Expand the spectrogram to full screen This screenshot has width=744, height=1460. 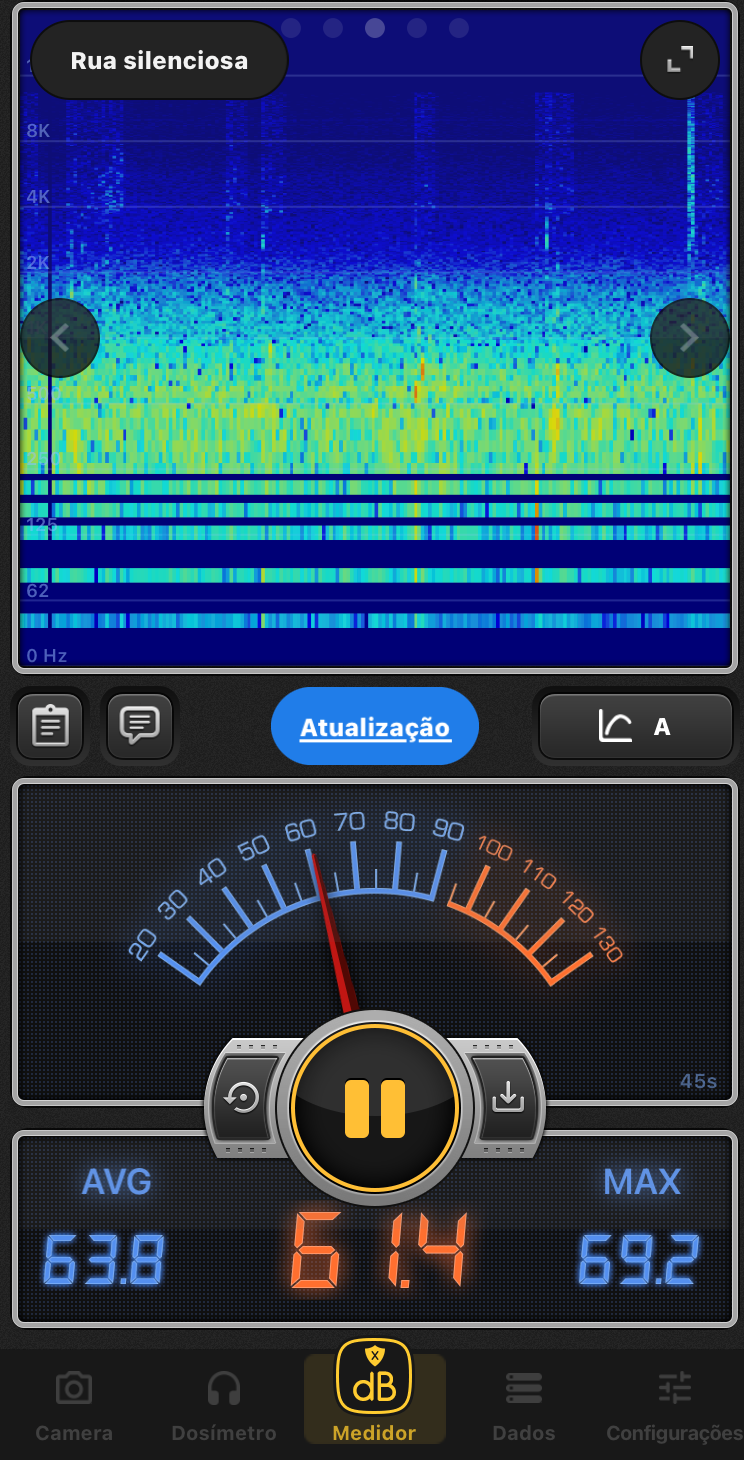(680, 60)
